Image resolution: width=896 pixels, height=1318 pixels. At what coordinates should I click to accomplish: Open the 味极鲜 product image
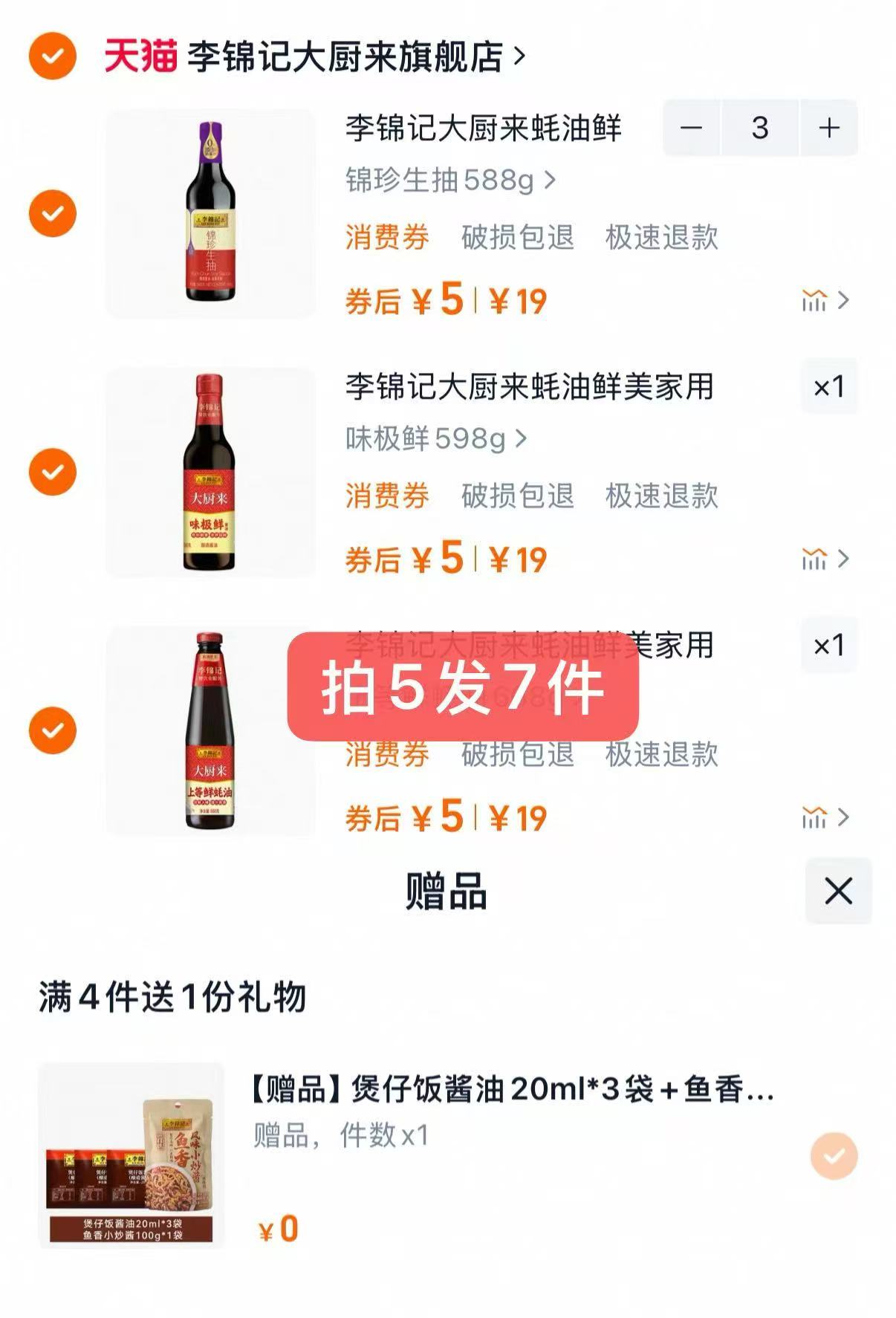click(x=210, y=472)
